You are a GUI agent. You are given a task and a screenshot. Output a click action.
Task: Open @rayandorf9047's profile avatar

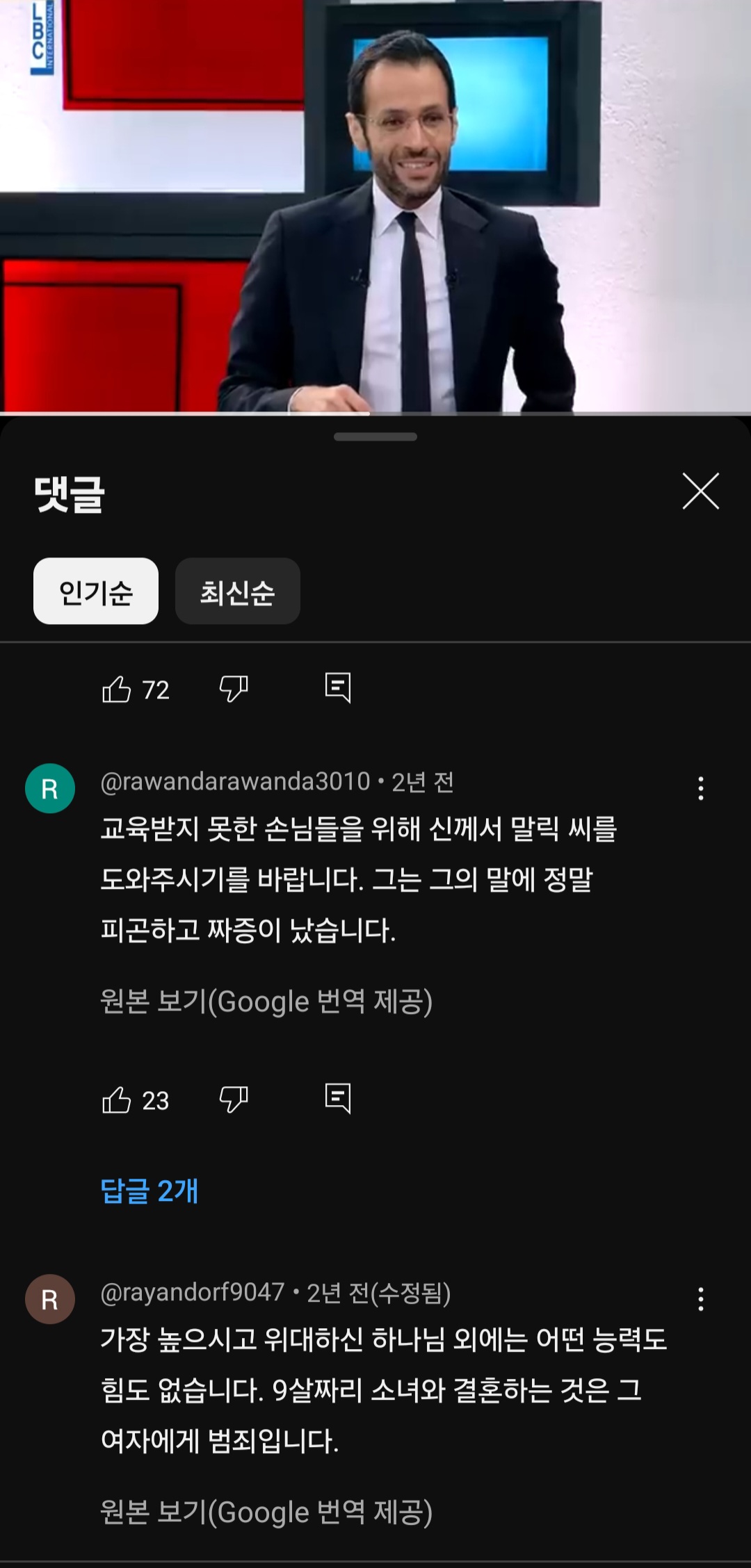coord(50,1299)
